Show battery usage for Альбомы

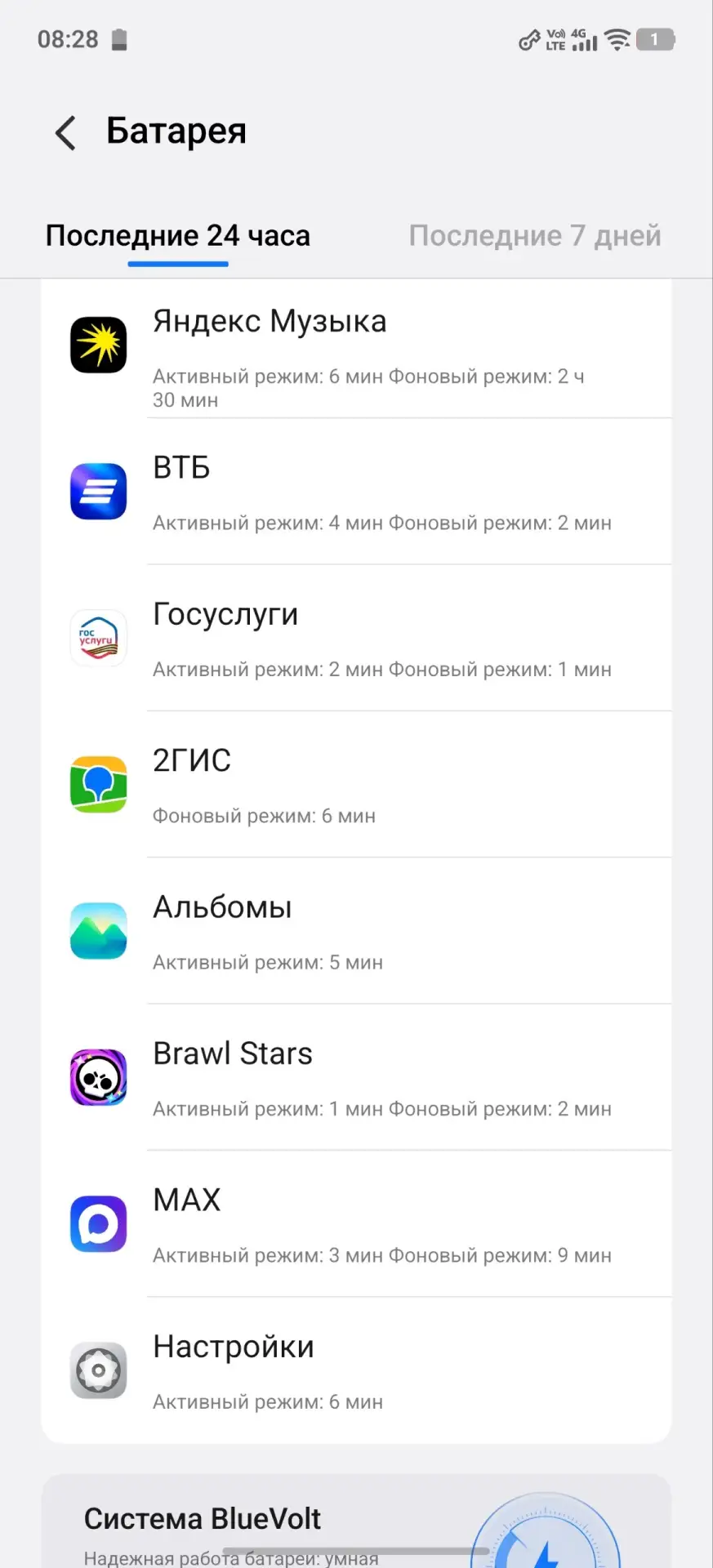tap(356, 931)
